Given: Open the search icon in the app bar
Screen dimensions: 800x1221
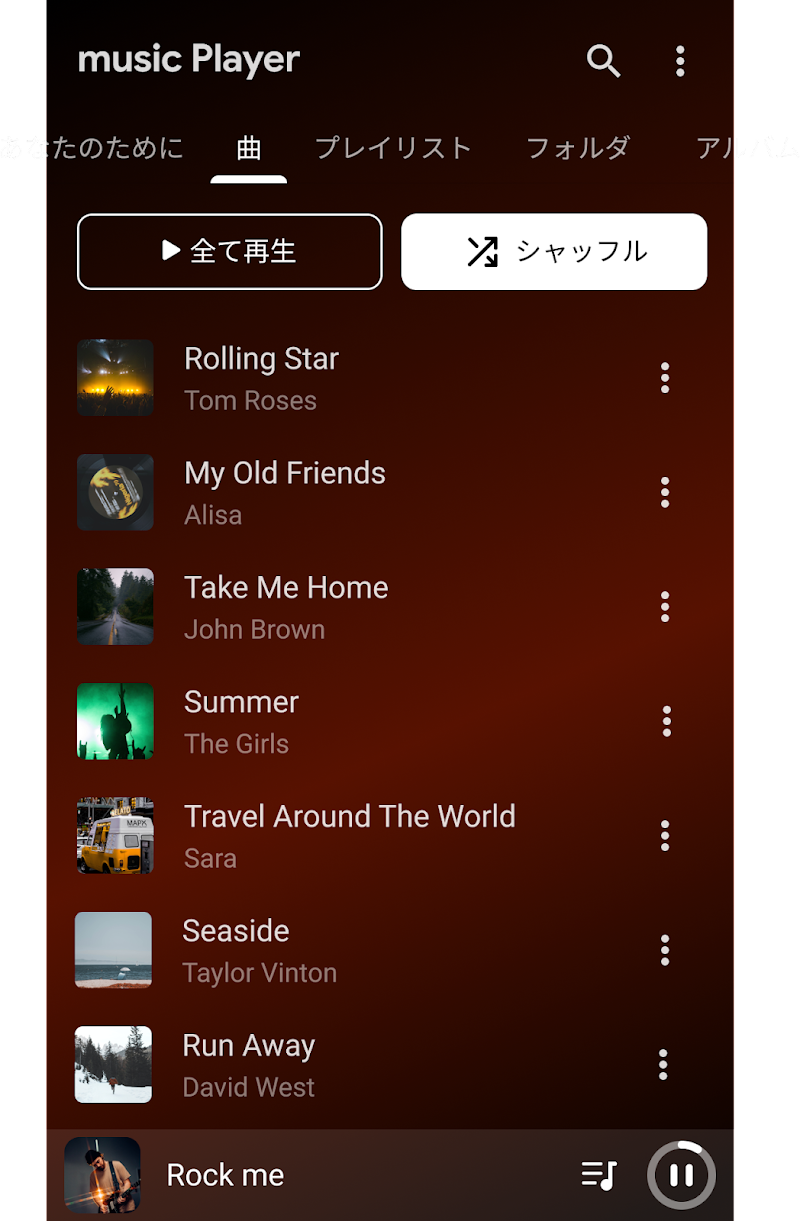Looking at the screenshot, I should (x=603, y=61).
